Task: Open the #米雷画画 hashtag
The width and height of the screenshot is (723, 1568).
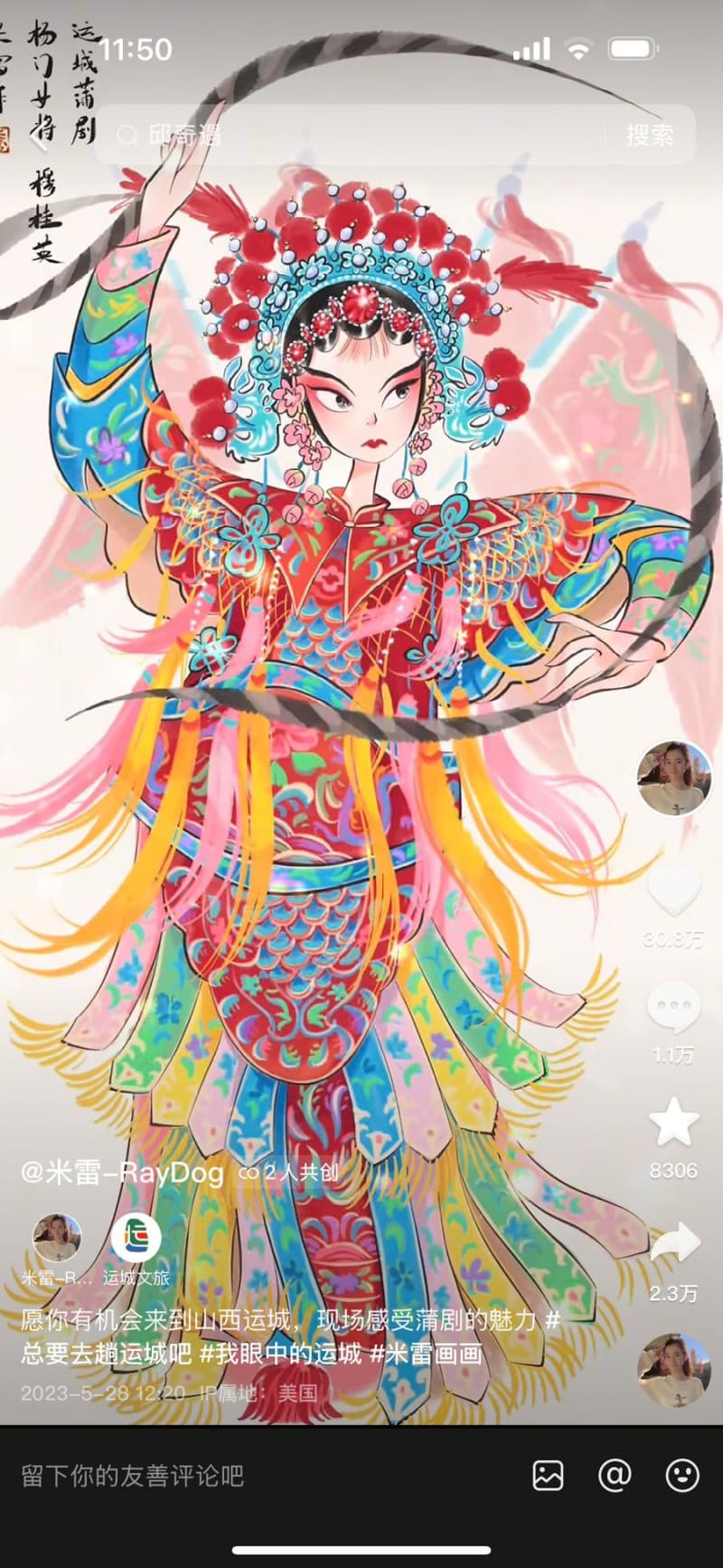Action: 426,1354
